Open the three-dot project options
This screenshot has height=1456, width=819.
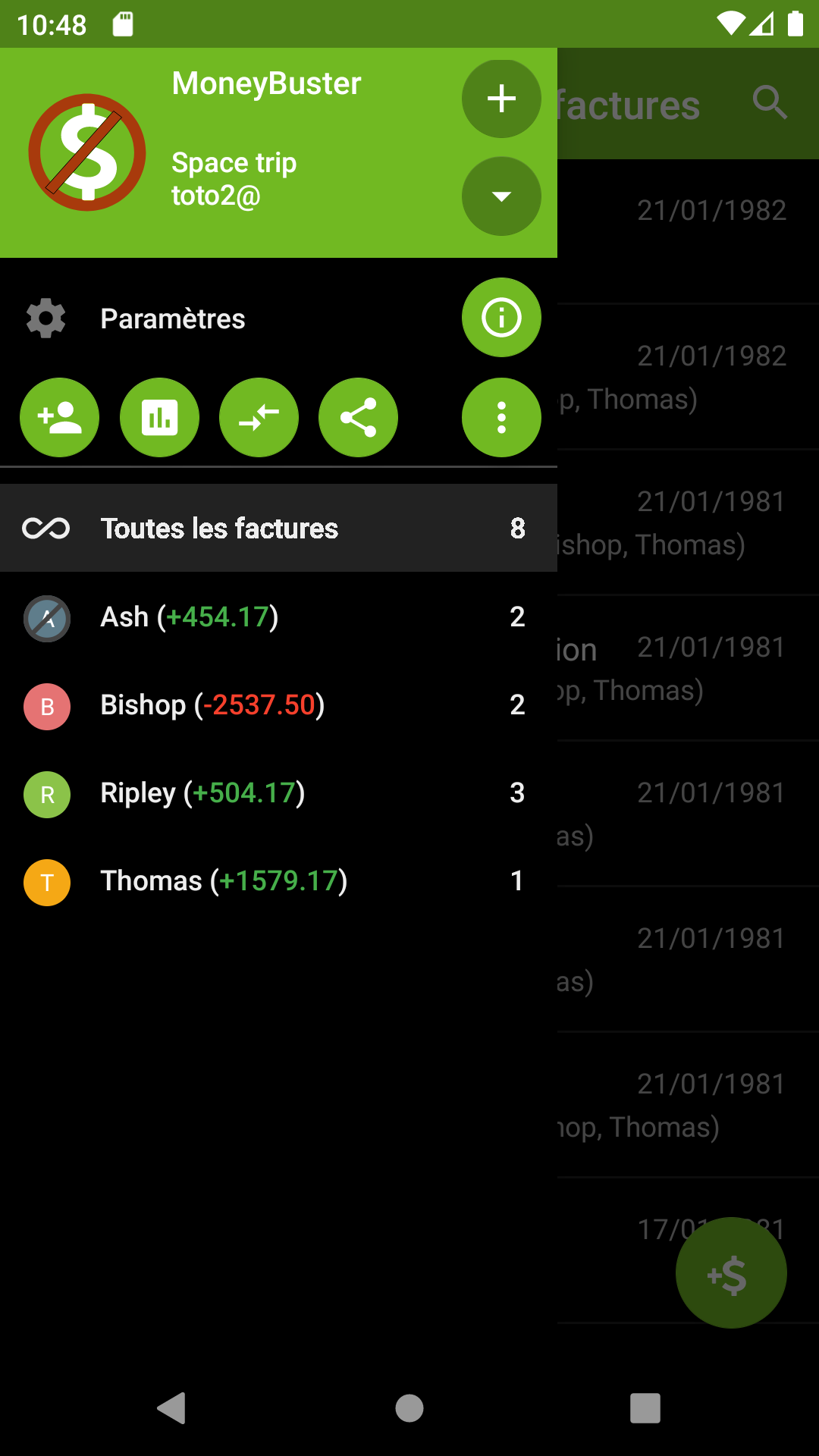(501, 418)
